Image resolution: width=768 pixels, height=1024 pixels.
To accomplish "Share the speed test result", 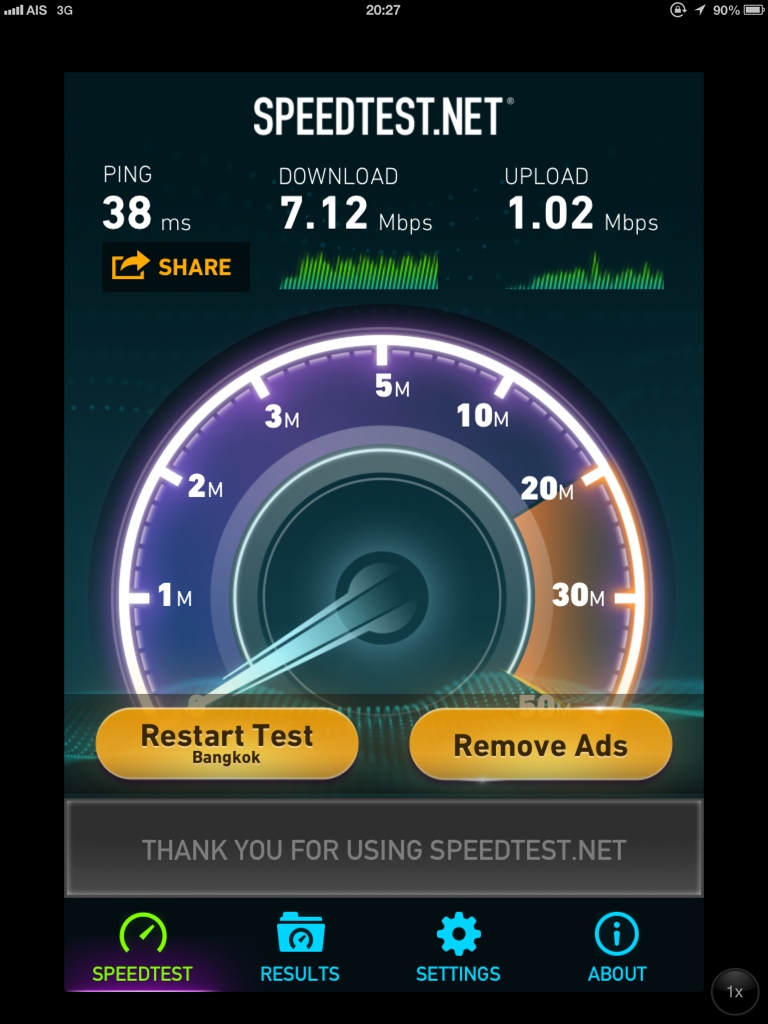I will pyautogui.click(x=175, y=267).
